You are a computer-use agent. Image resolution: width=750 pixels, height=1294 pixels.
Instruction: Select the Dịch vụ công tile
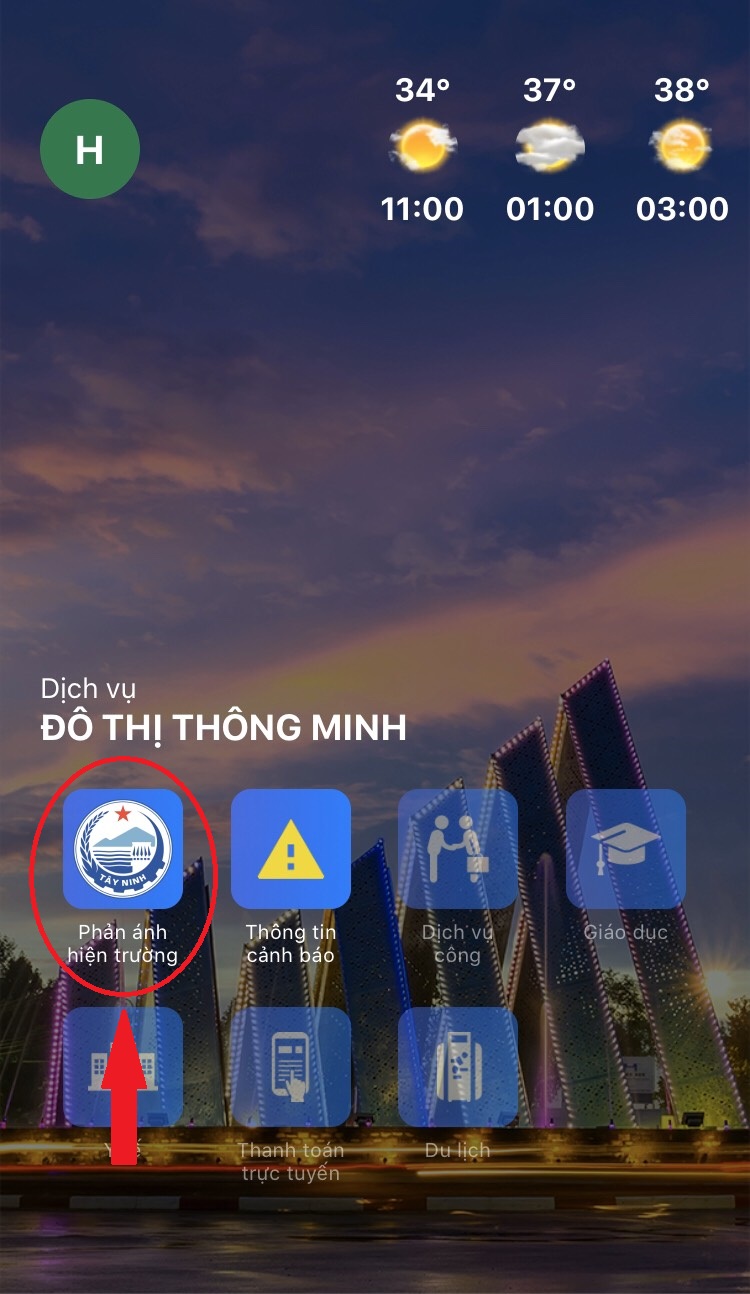click(458, 849)
